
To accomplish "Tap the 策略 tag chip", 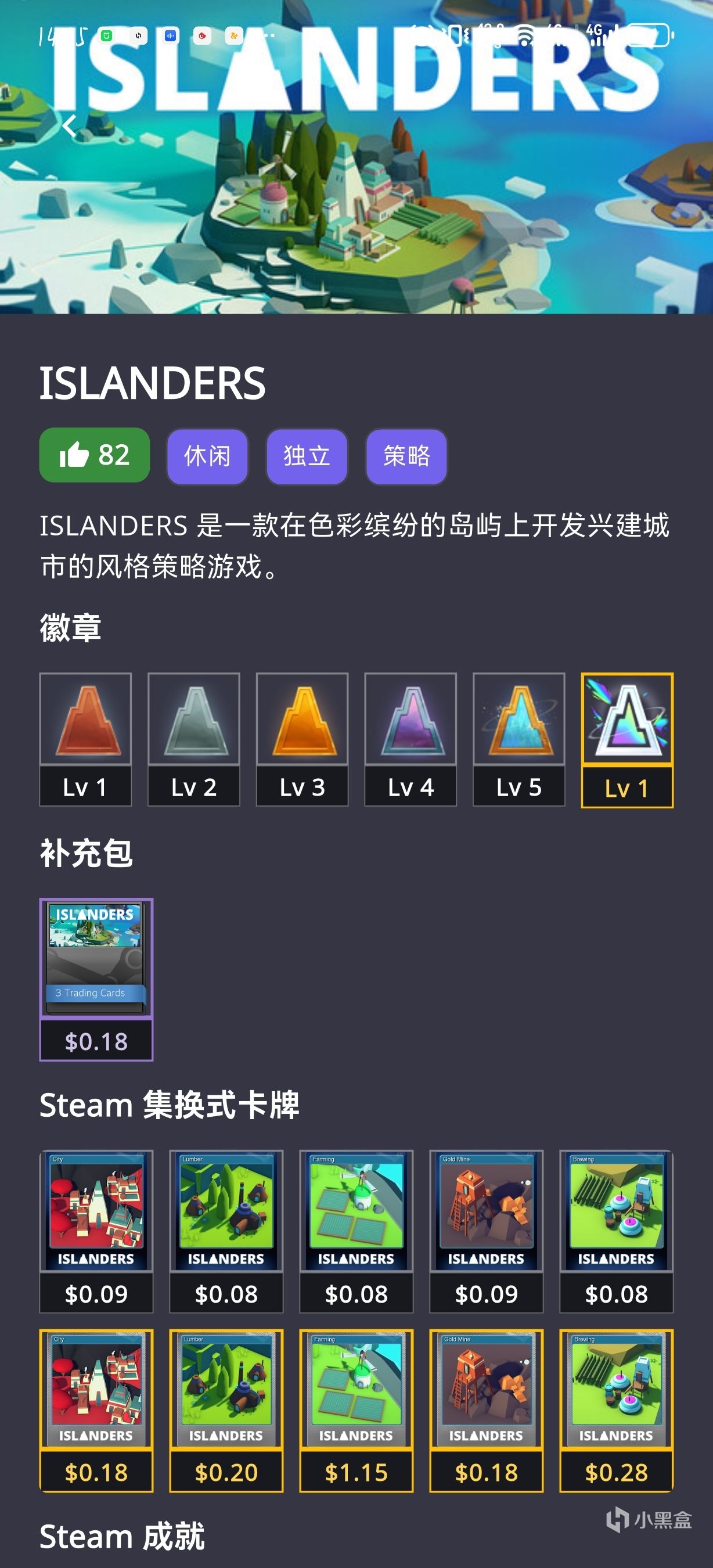I will pyautogui.click(x=406, y=456).
